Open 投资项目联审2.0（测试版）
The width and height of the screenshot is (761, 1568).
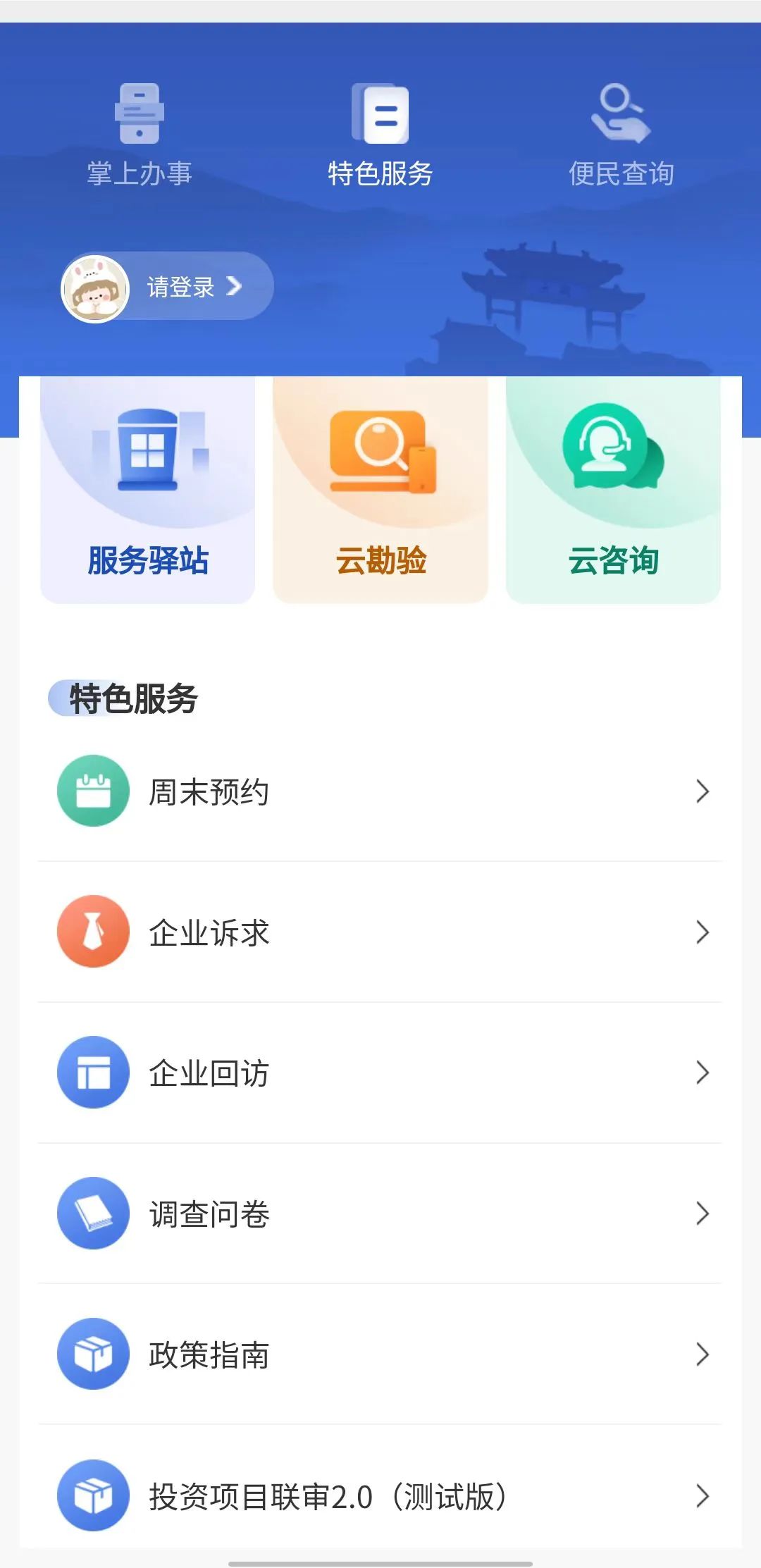pyautogui.click(x=380, y=1495)
